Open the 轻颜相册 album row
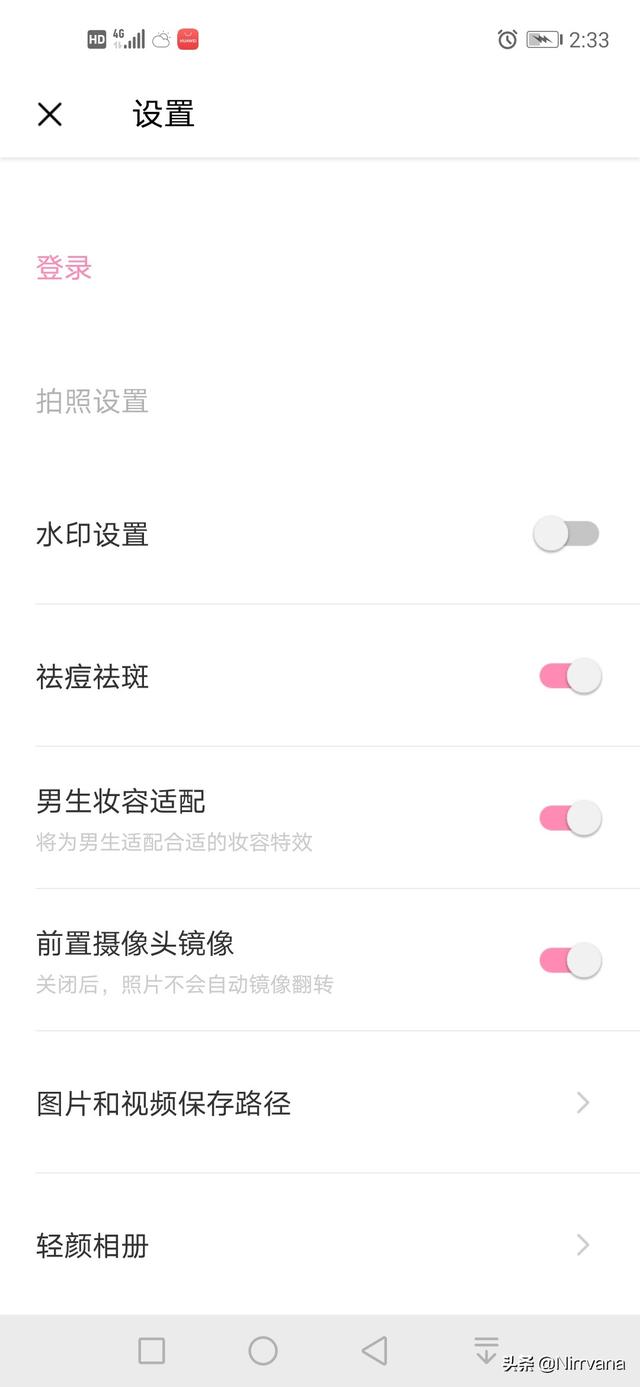 (x=320, y=1245)
